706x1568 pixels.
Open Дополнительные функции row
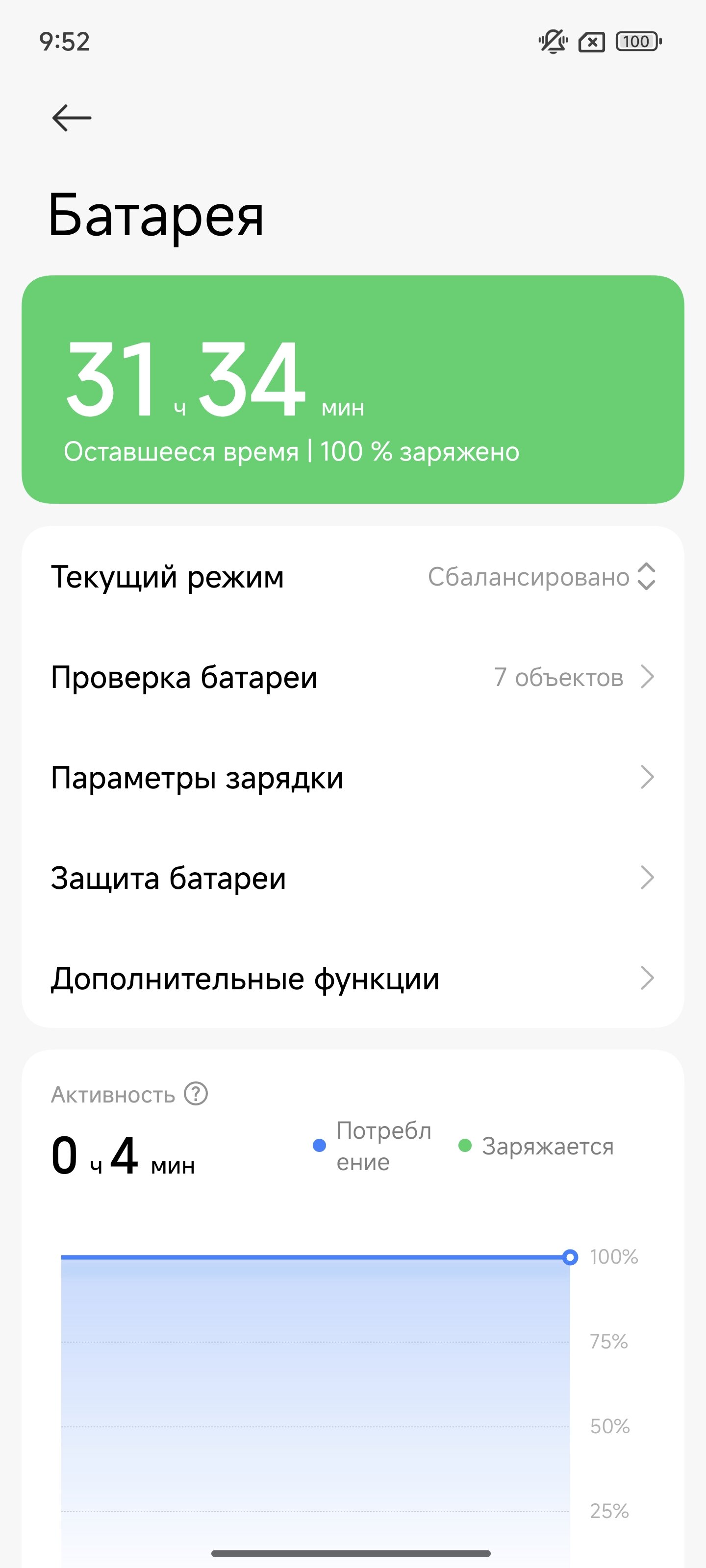(x=353, y=978)
